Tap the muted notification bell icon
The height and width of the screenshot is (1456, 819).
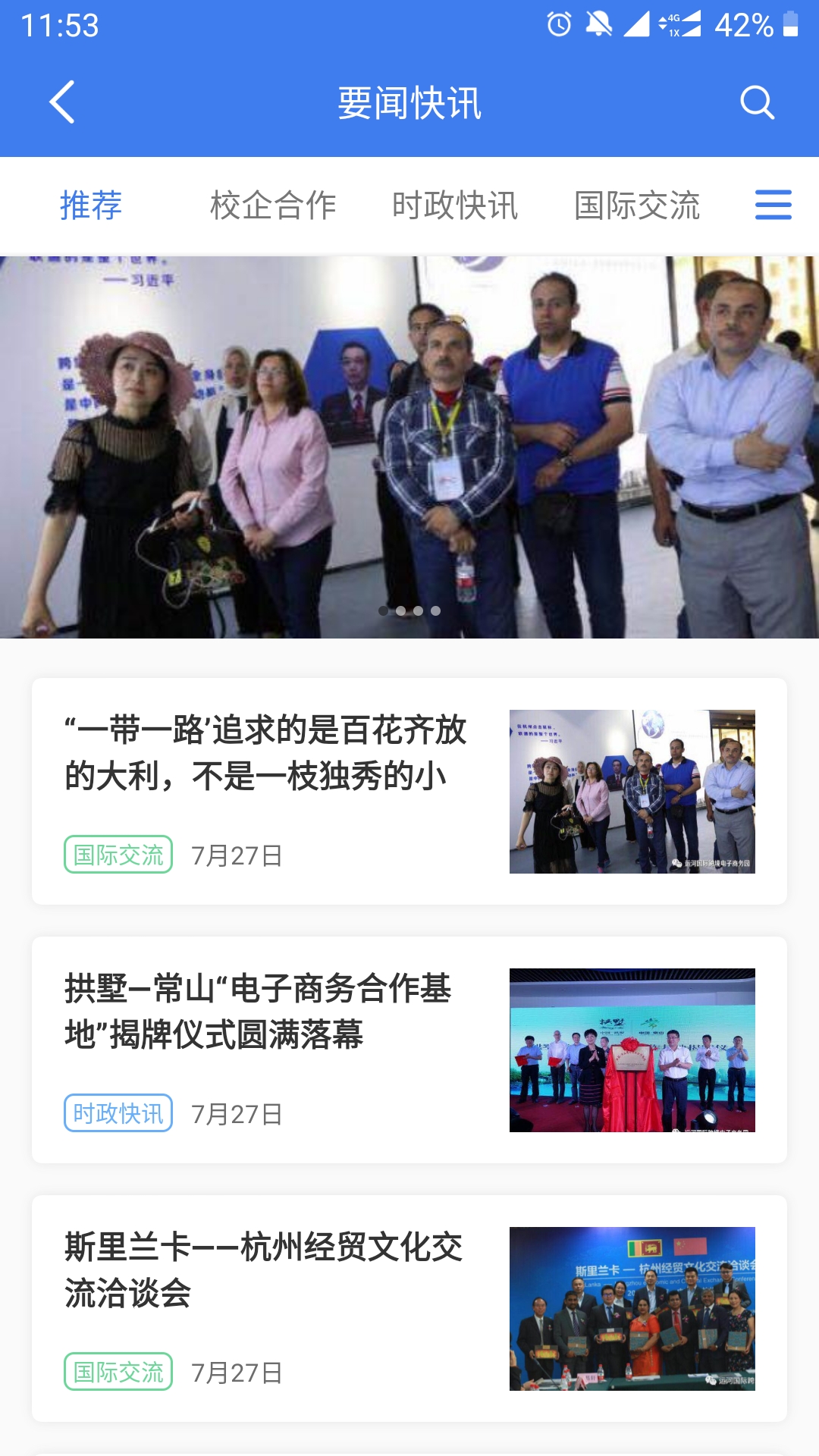tap(599, 24)
